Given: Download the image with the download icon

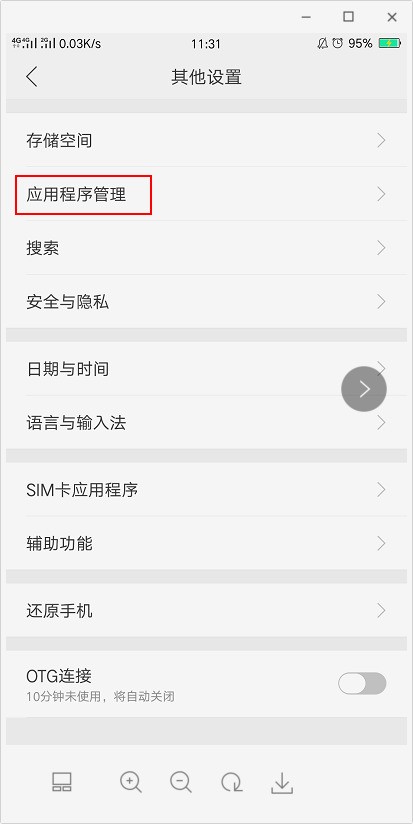Looking at the screenshot, I should click(282, 782).
